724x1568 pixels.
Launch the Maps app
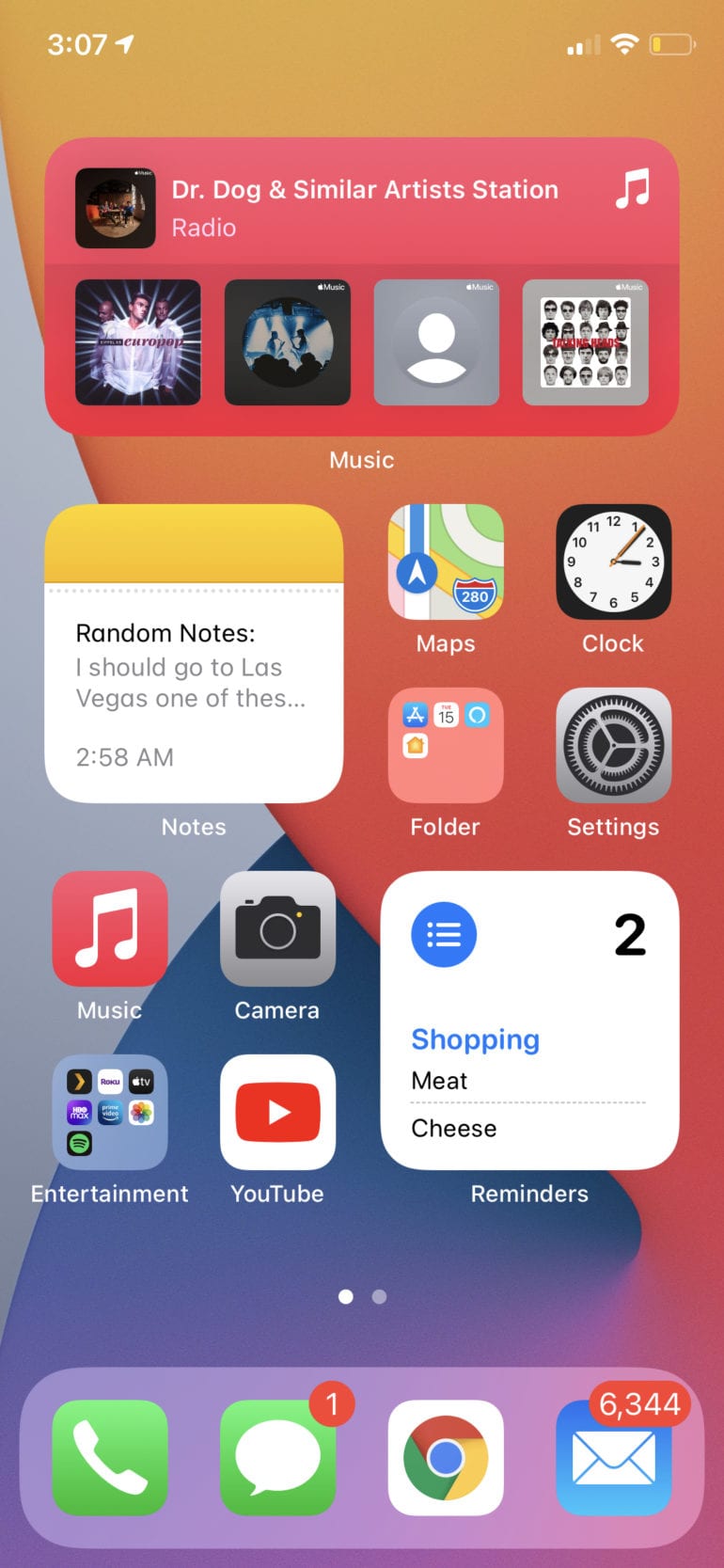[x=446, y=562]
